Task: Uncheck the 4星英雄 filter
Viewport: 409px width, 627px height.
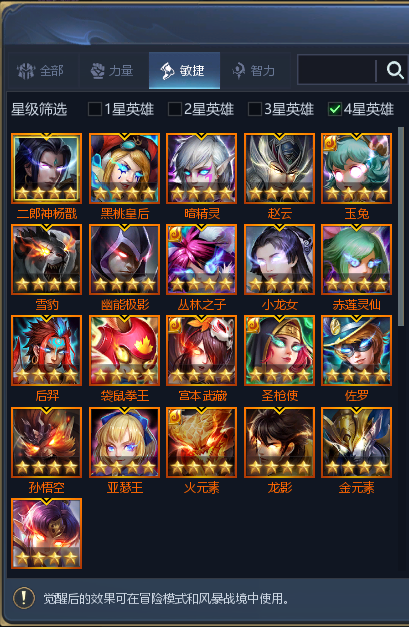Action: [335, 109]
